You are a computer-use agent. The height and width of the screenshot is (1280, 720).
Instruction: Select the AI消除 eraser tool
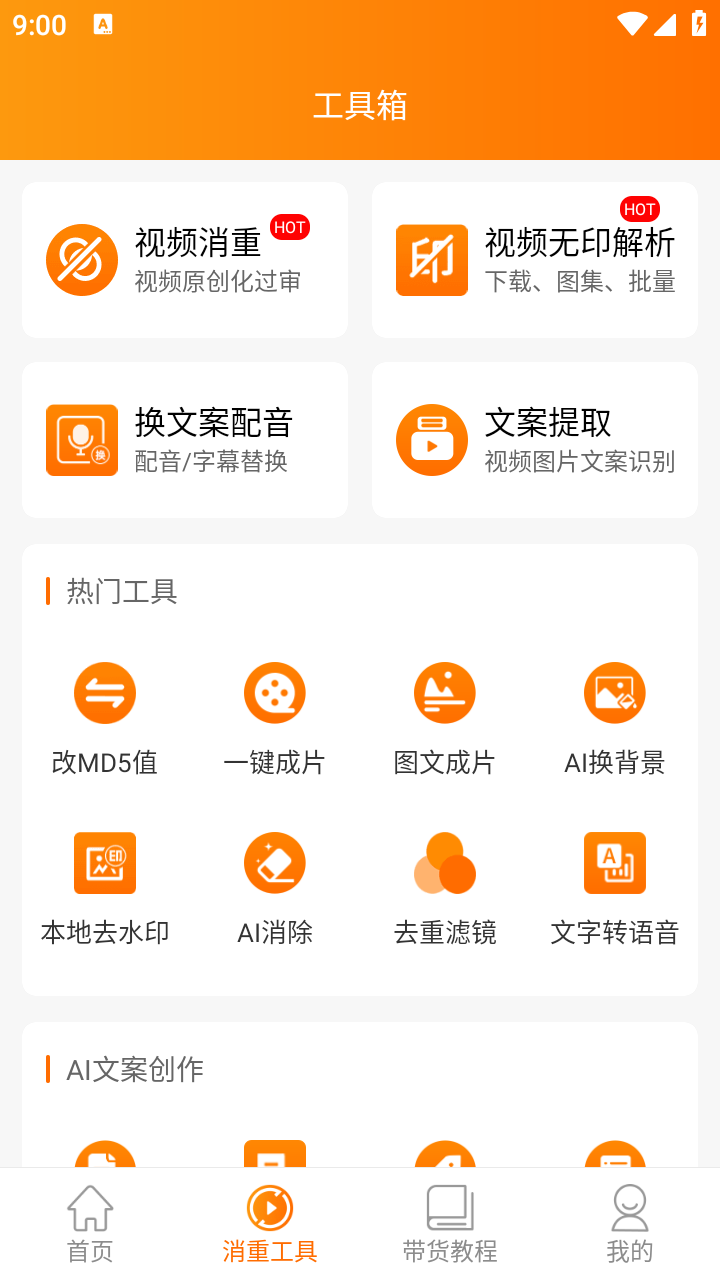pyautogui.click(x=275, y=862)
